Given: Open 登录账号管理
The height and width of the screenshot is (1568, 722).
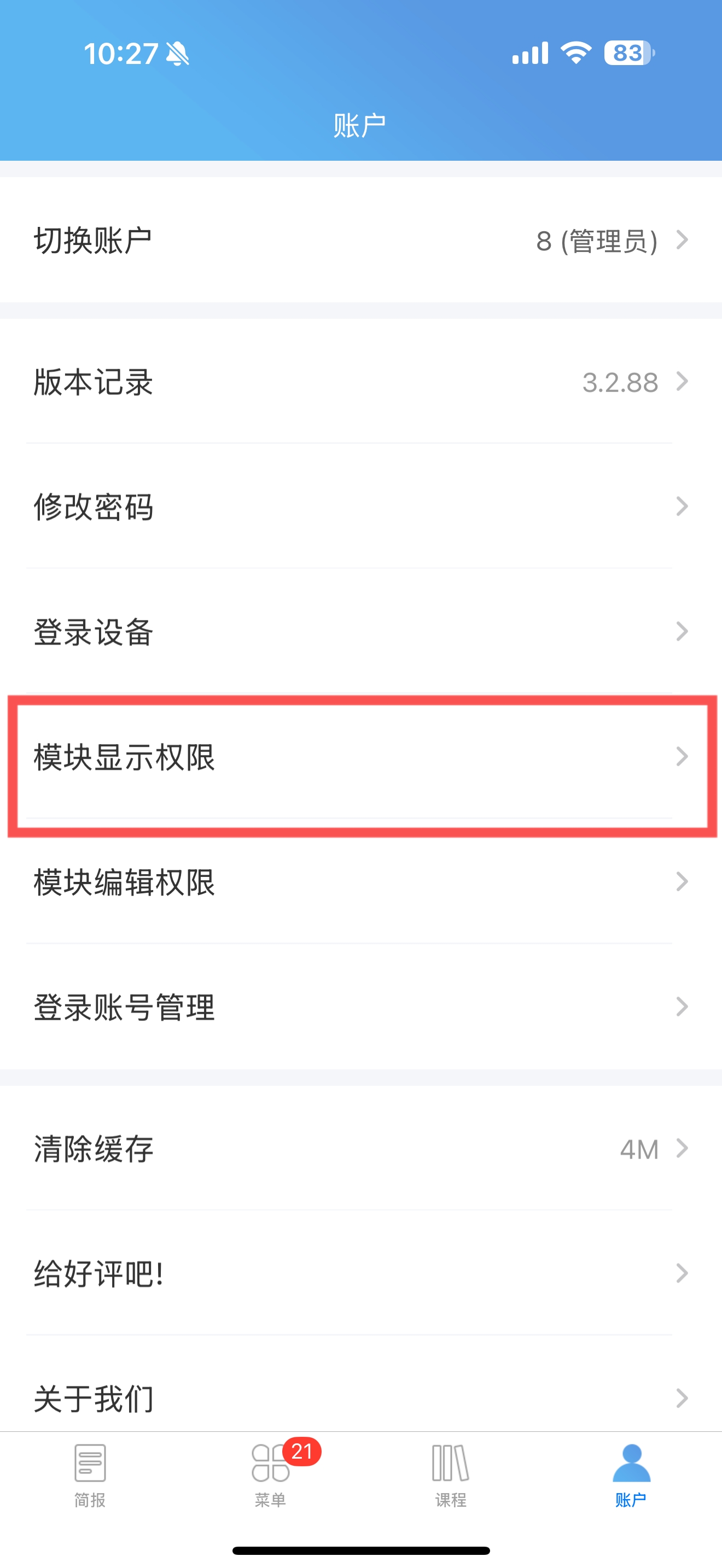Looking at the screenshot, I should [361, 1007].
